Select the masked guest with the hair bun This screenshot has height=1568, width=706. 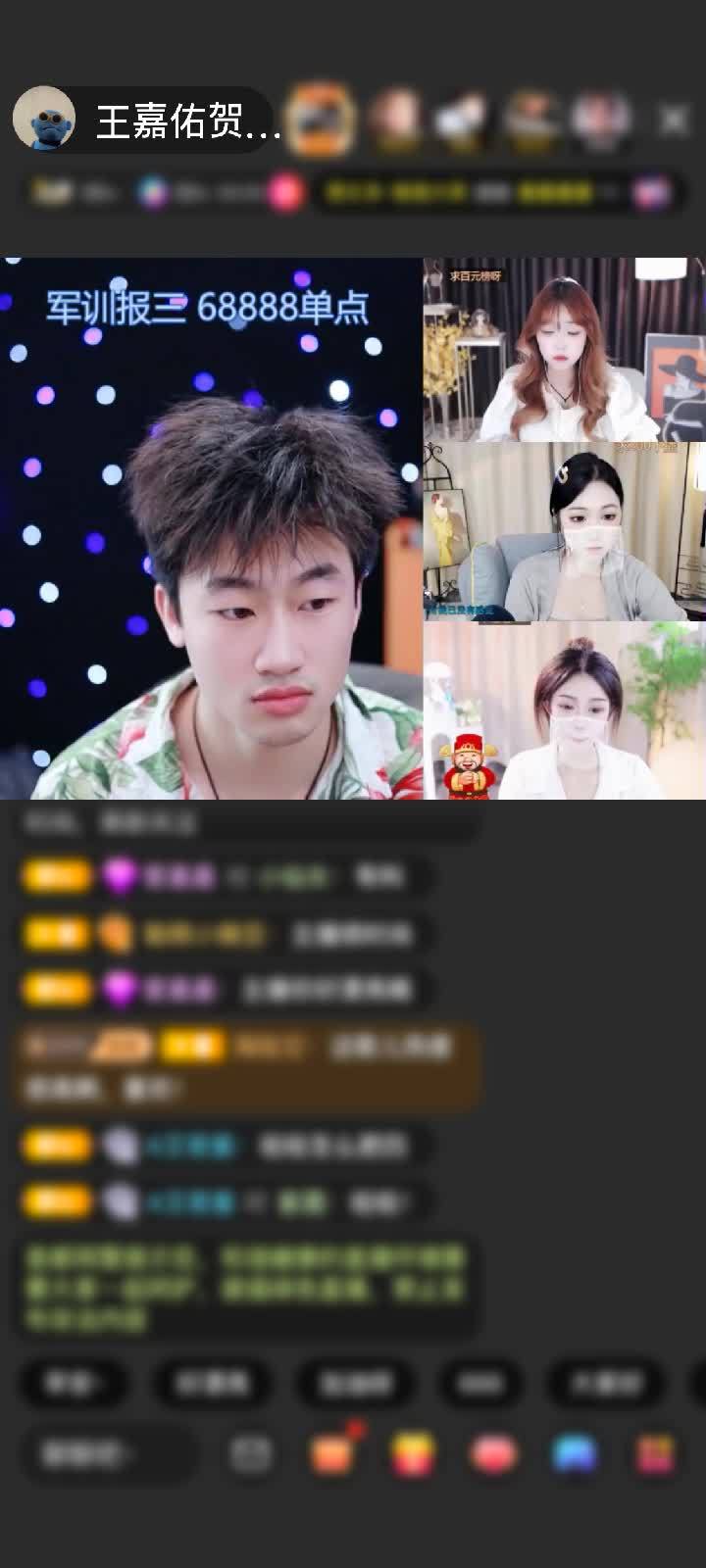click(x=564, y=710)
